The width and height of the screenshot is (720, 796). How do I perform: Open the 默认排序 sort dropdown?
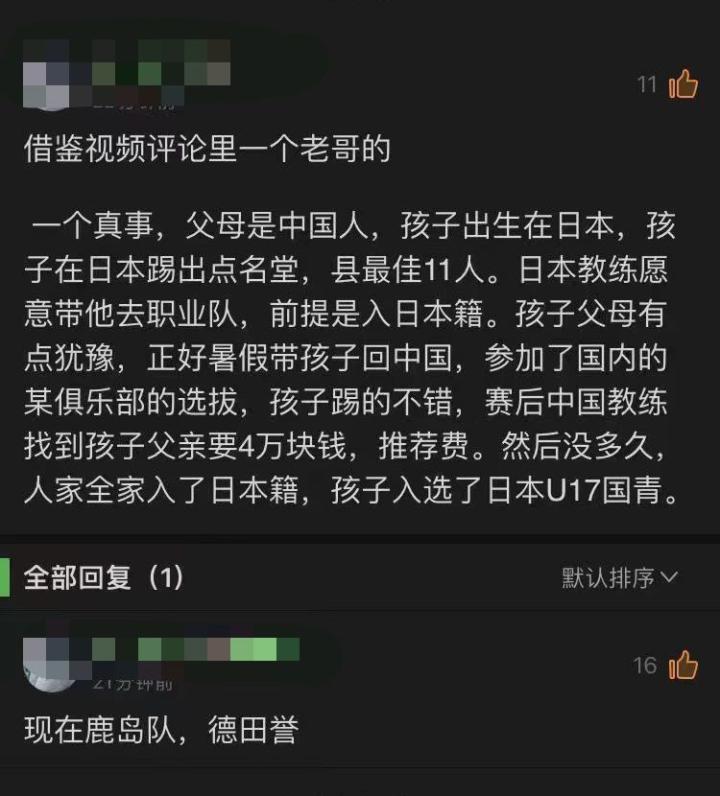(x=620, y=578)
